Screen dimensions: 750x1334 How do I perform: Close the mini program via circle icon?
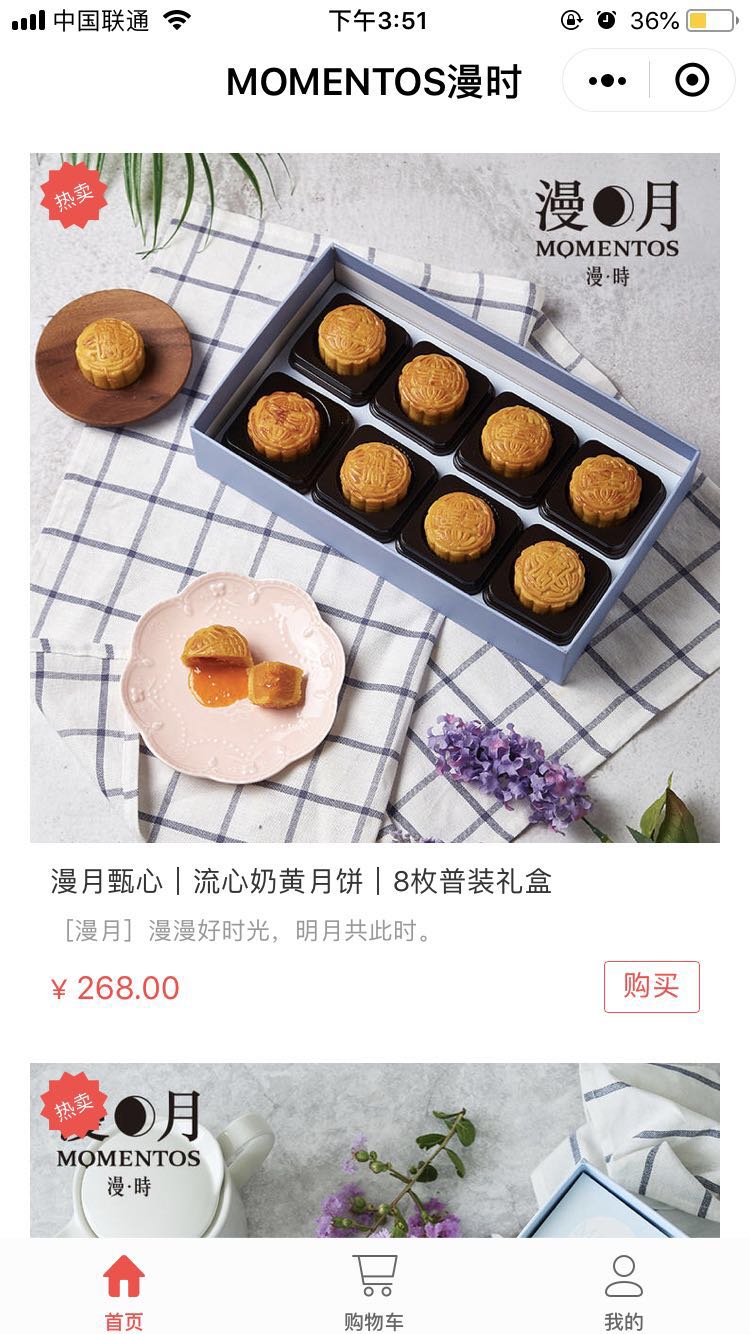(x=692, y=81)
